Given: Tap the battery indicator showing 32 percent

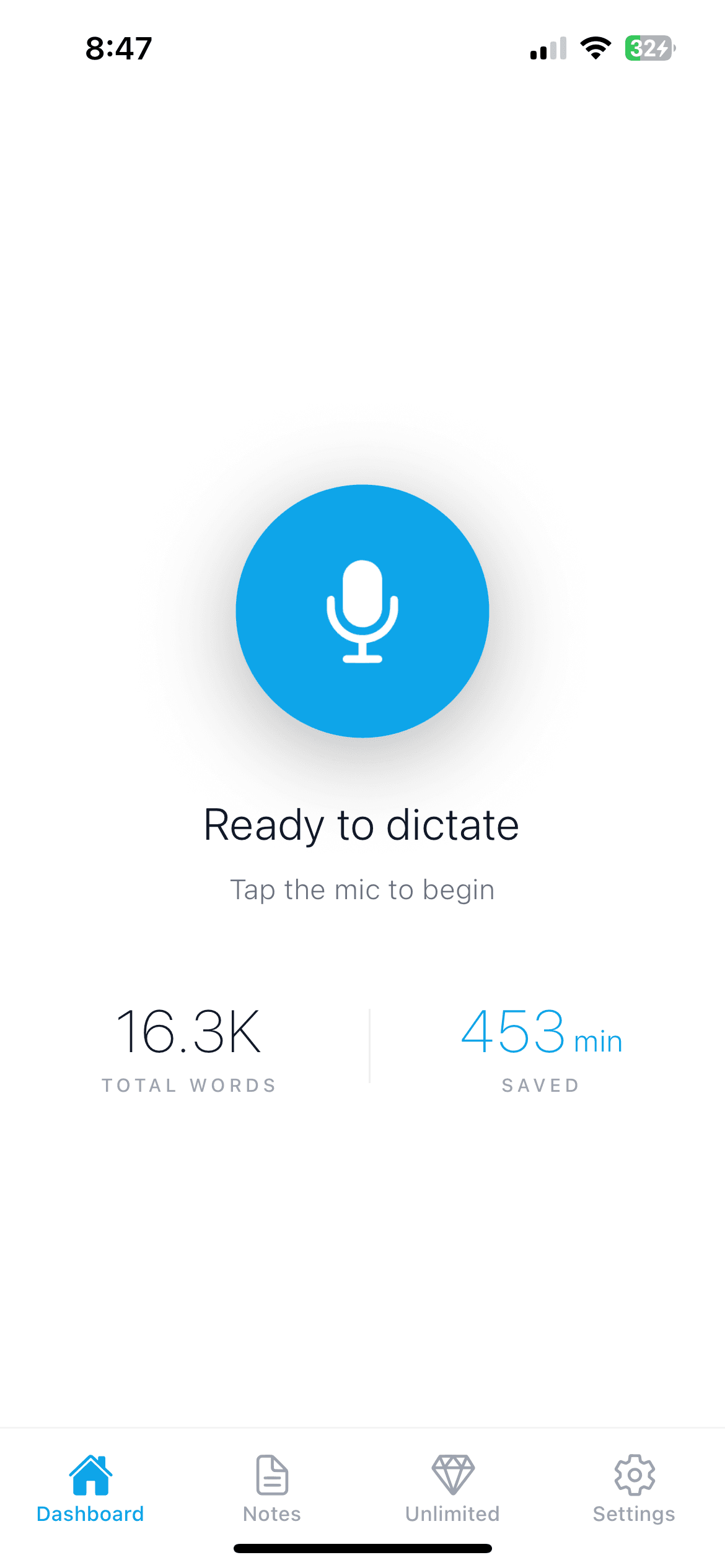Looking at the screenshot, I should [647, 49].
